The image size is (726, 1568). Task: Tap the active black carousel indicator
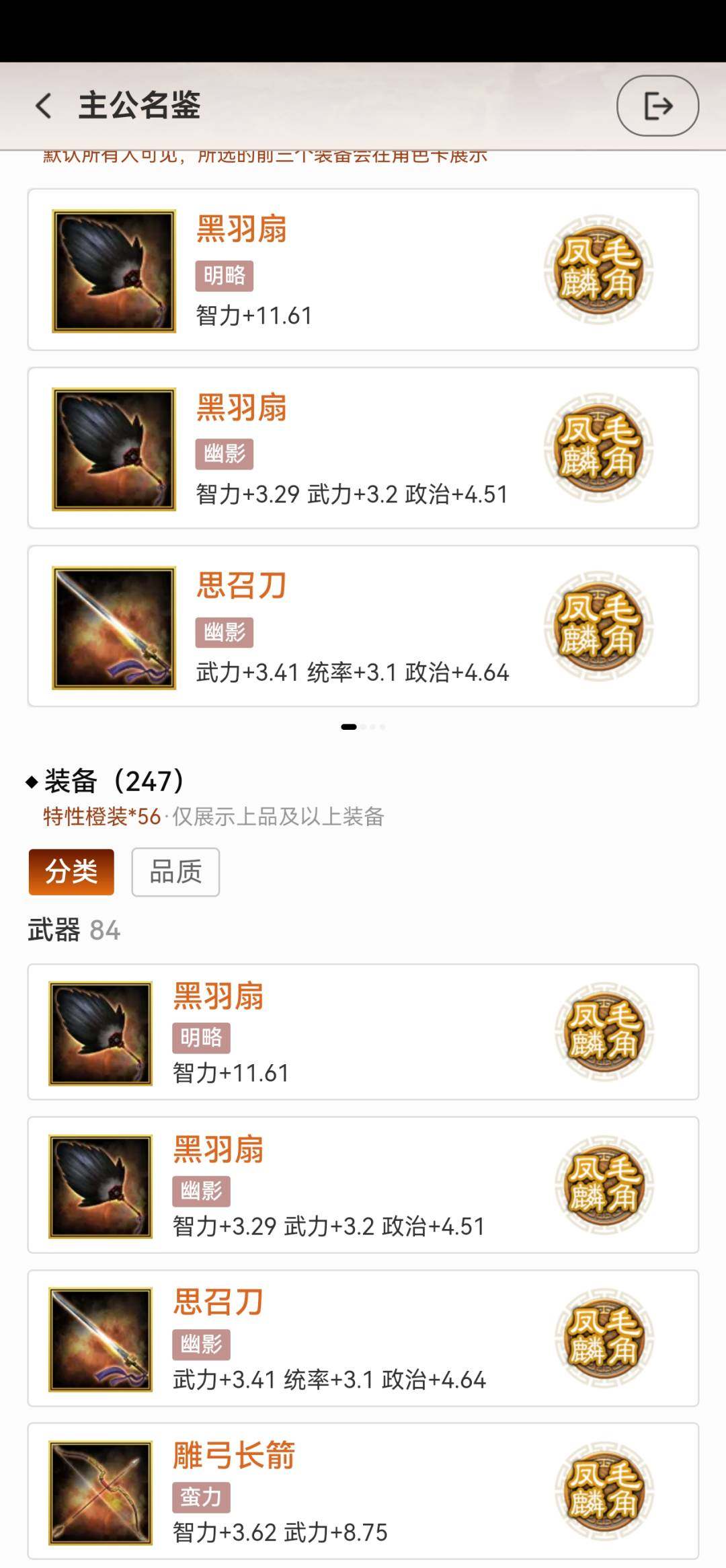(x=350, y=726)
